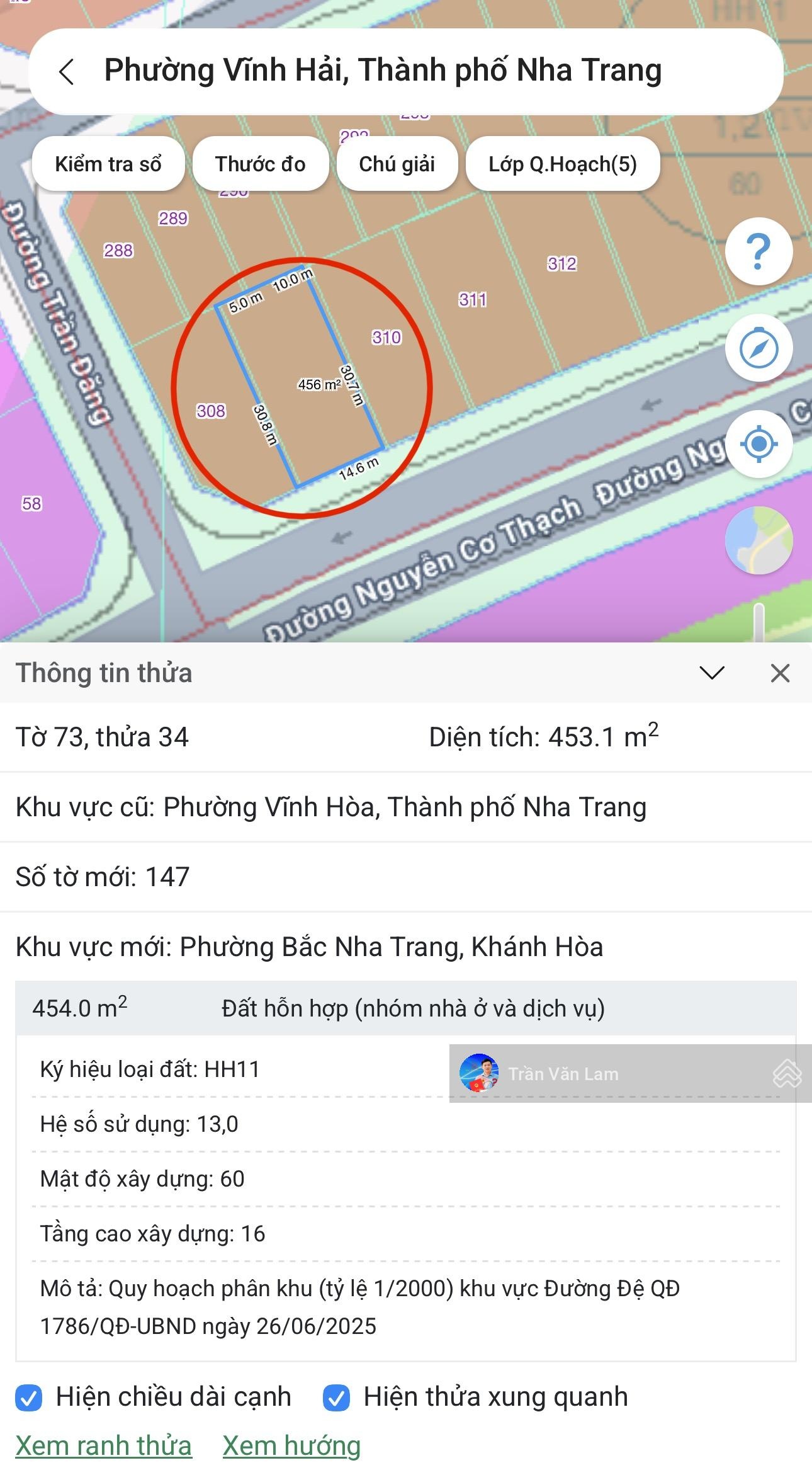Center map on my current location
Screen dimensions: 812x1470
[x=758, y=444]
